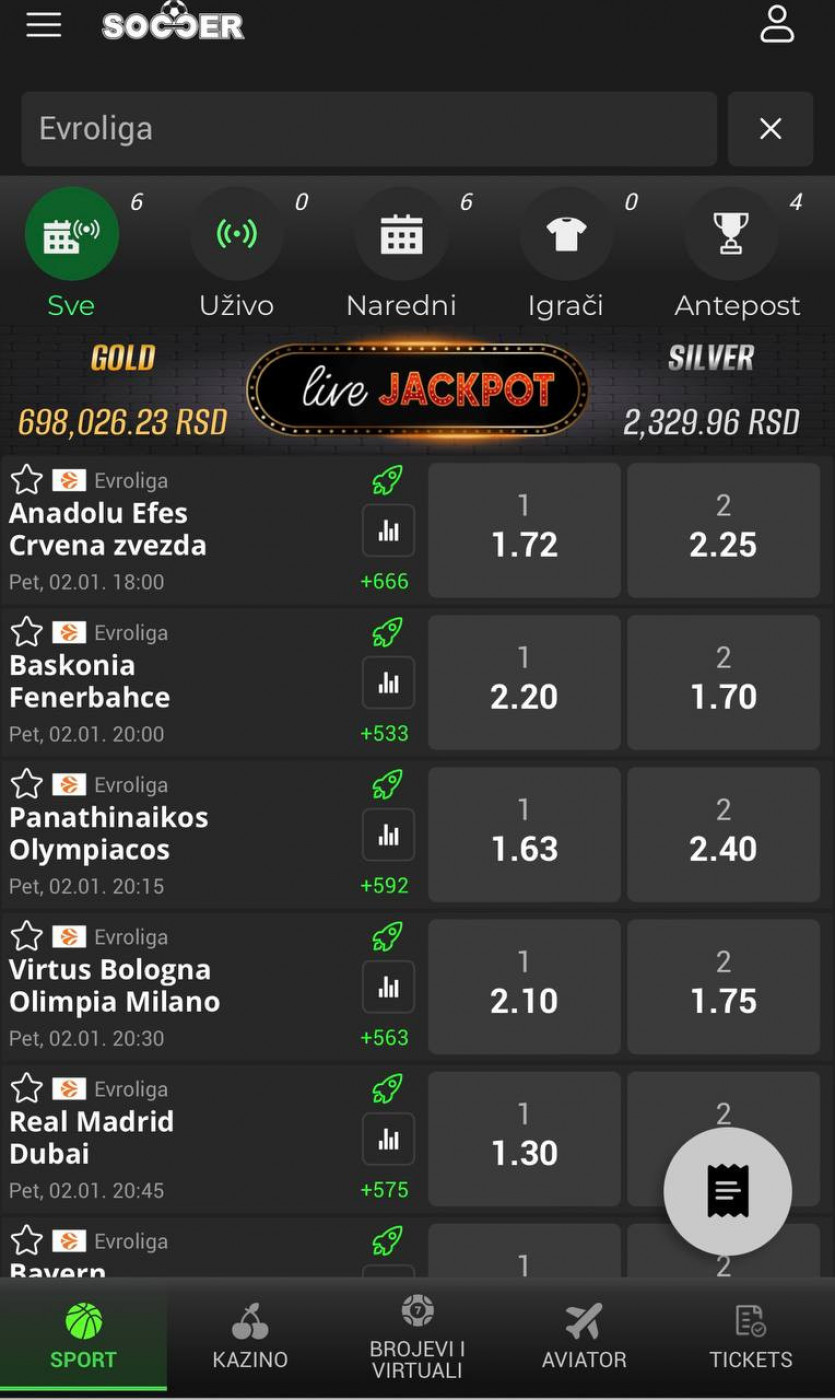This screenshot has width=835, height=1400.
Task: Pick odds 2.25 for Crvena zvezda
Action: (723, 530)
